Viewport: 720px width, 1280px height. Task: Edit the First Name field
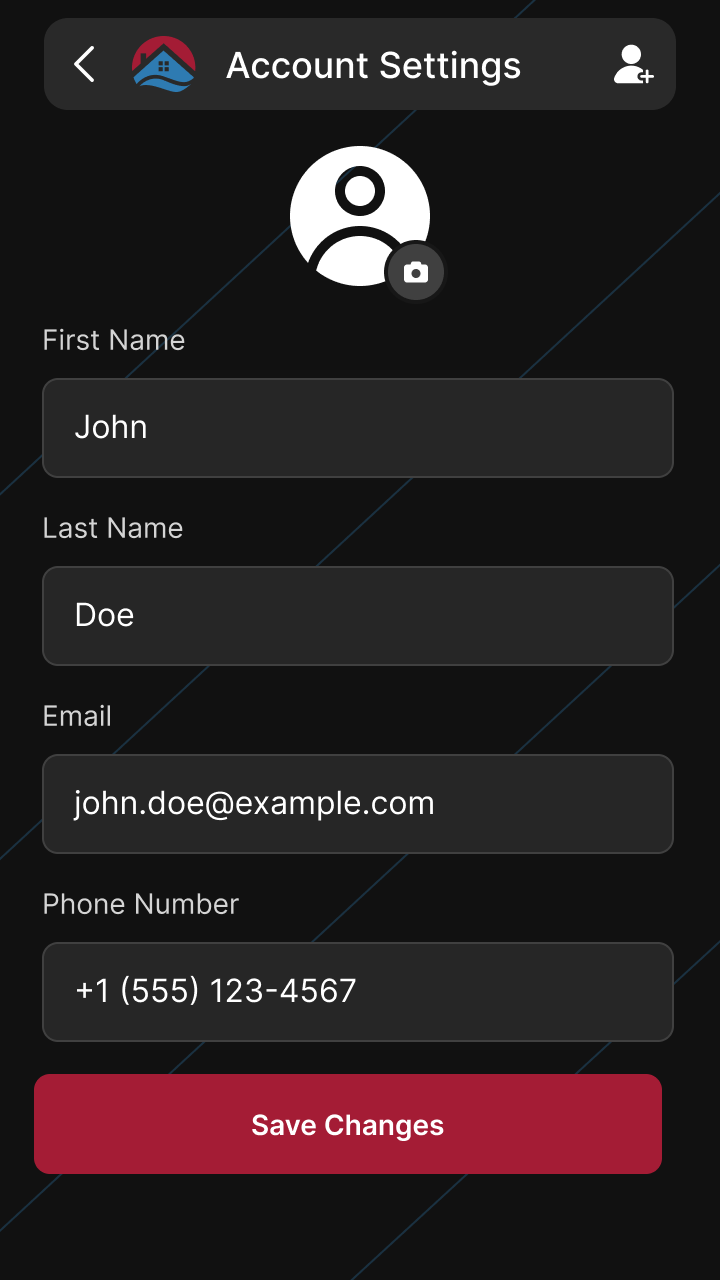click(x=358, y=428)
